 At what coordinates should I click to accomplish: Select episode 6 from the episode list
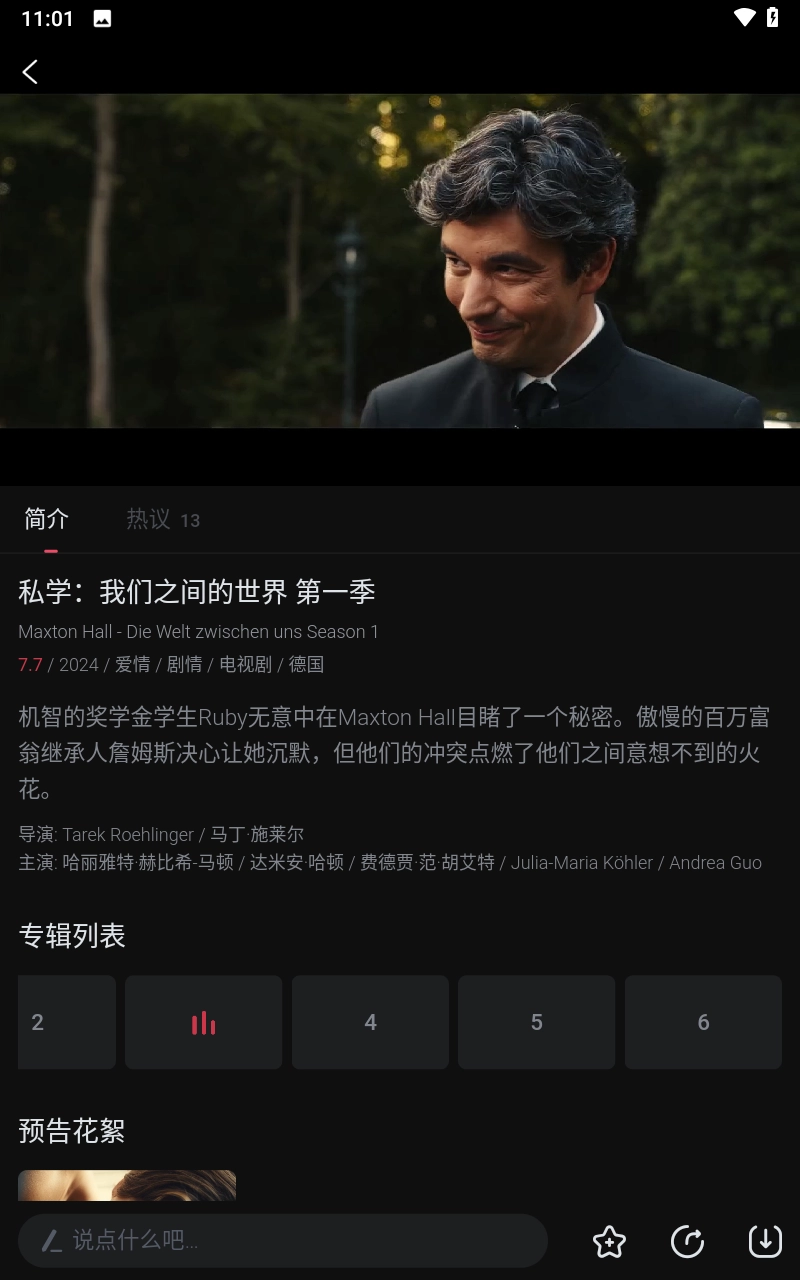coord(703,1022)
